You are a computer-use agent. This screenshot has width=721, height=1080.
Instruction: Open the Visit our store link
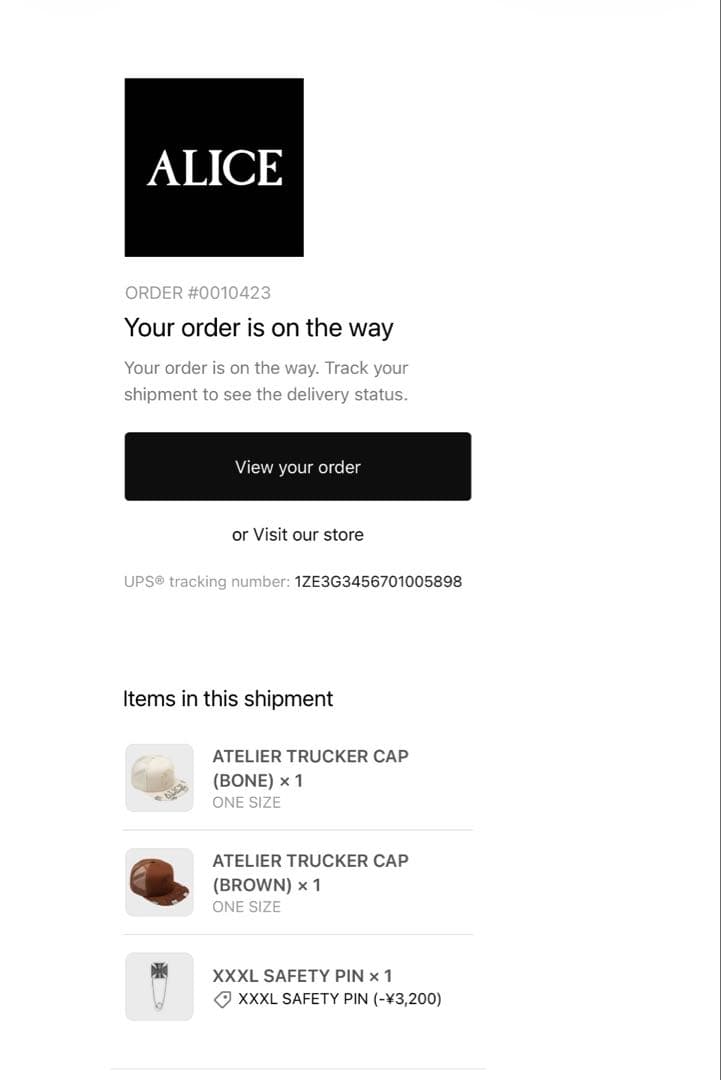tap(308, 535)
